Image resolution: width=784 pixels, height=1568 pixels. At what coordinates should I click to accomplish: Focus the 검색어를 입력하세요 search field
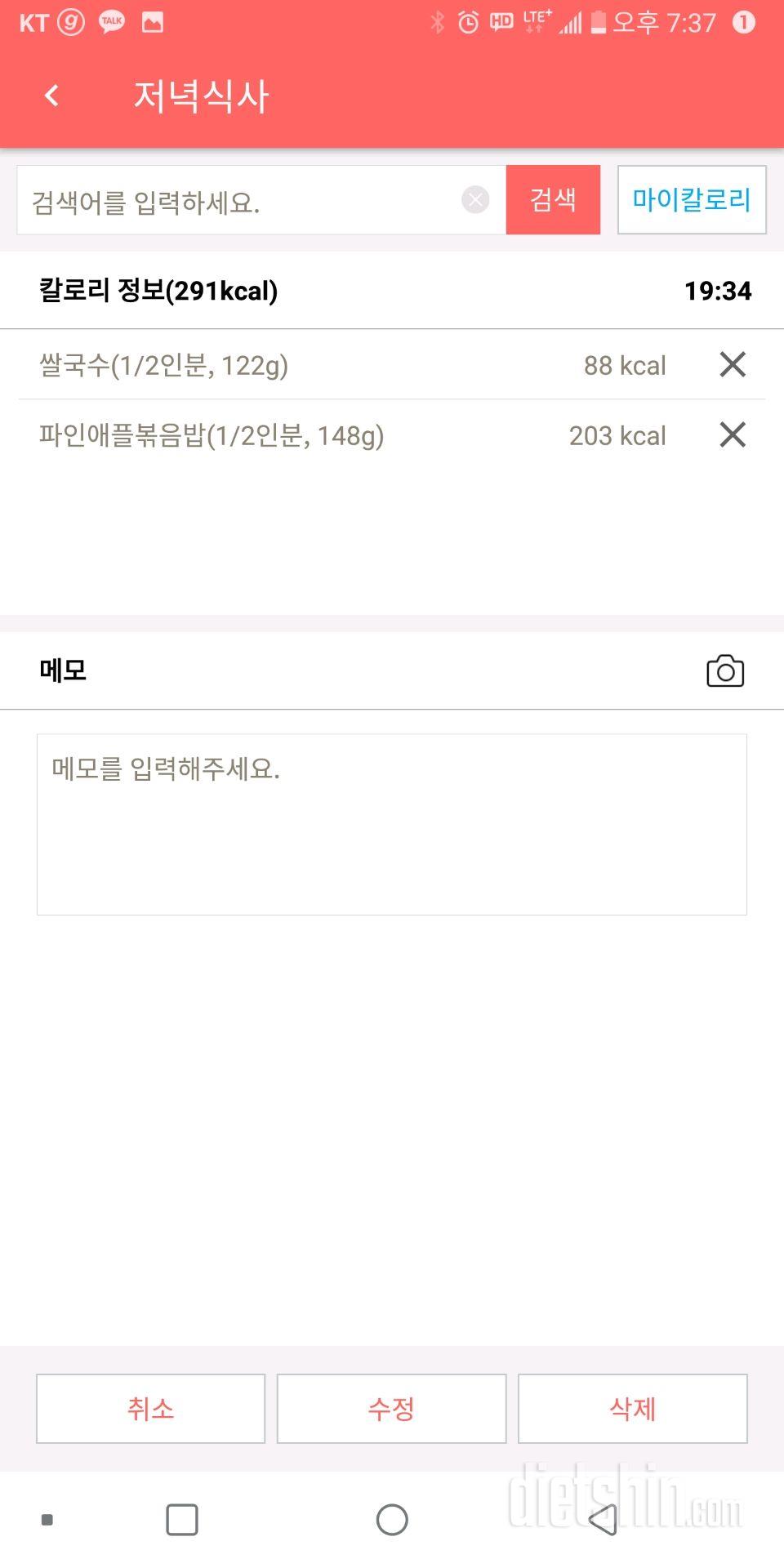tap(237, 201)
